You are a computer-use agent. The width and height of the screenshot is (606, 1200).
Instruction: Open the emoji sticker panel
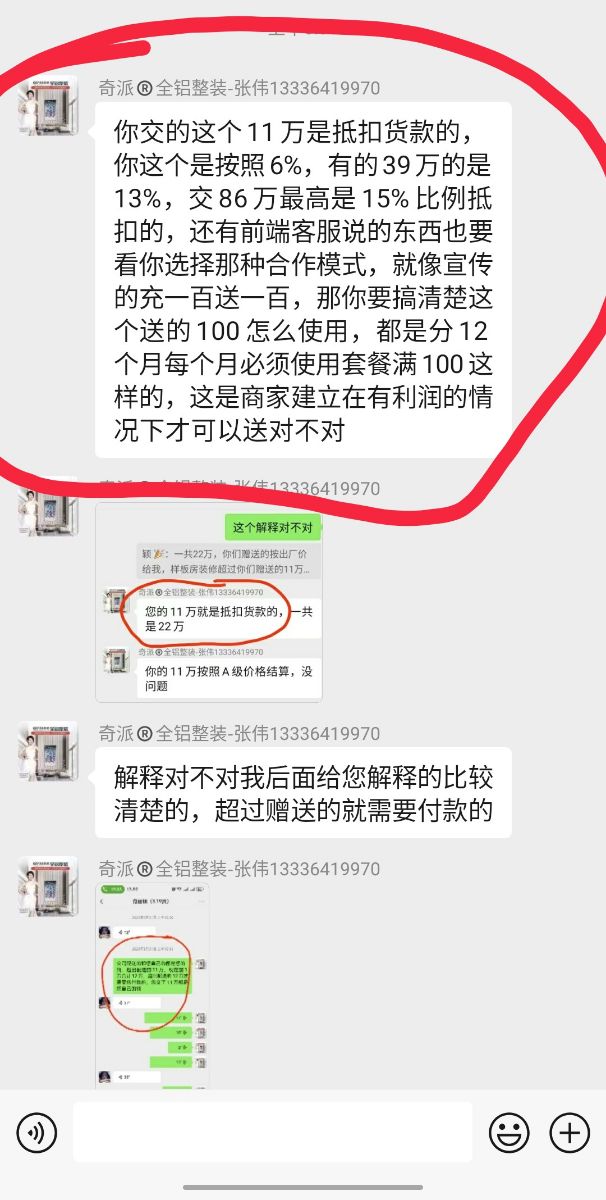509,1133
